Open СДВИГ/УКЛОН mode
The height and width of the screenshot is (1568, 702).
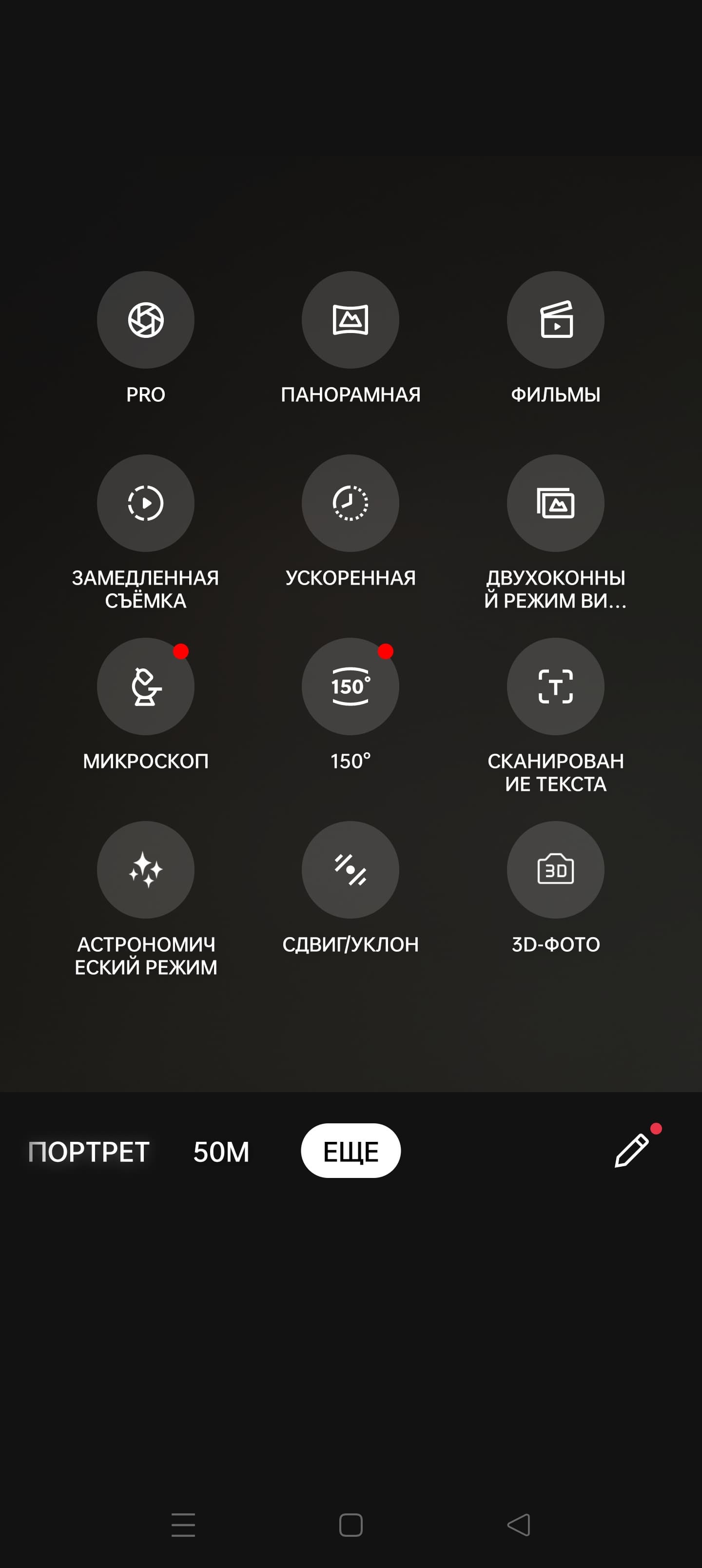pos(350,870)
